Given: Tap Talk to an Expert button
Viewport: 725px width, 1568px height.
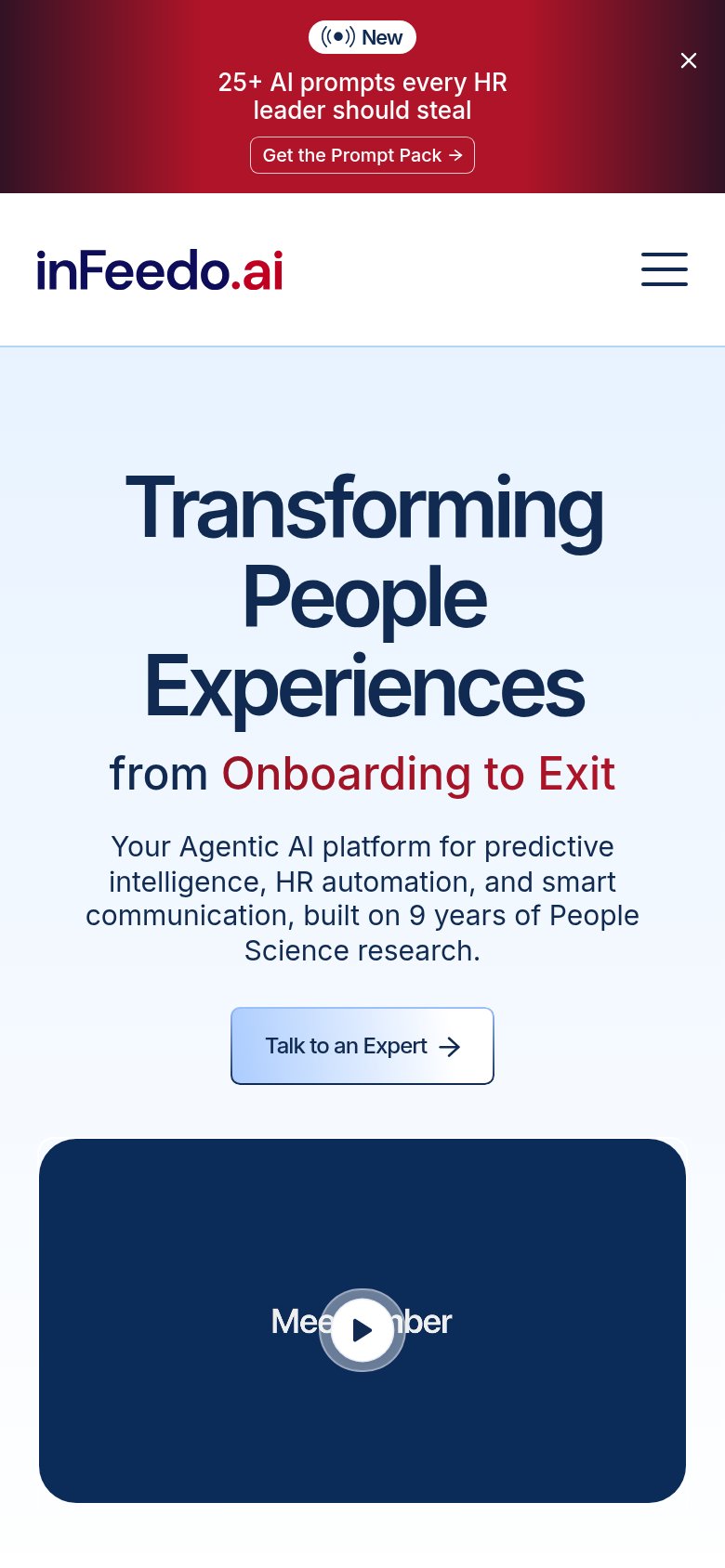Looking at the screenshot, I should 362,1046.
